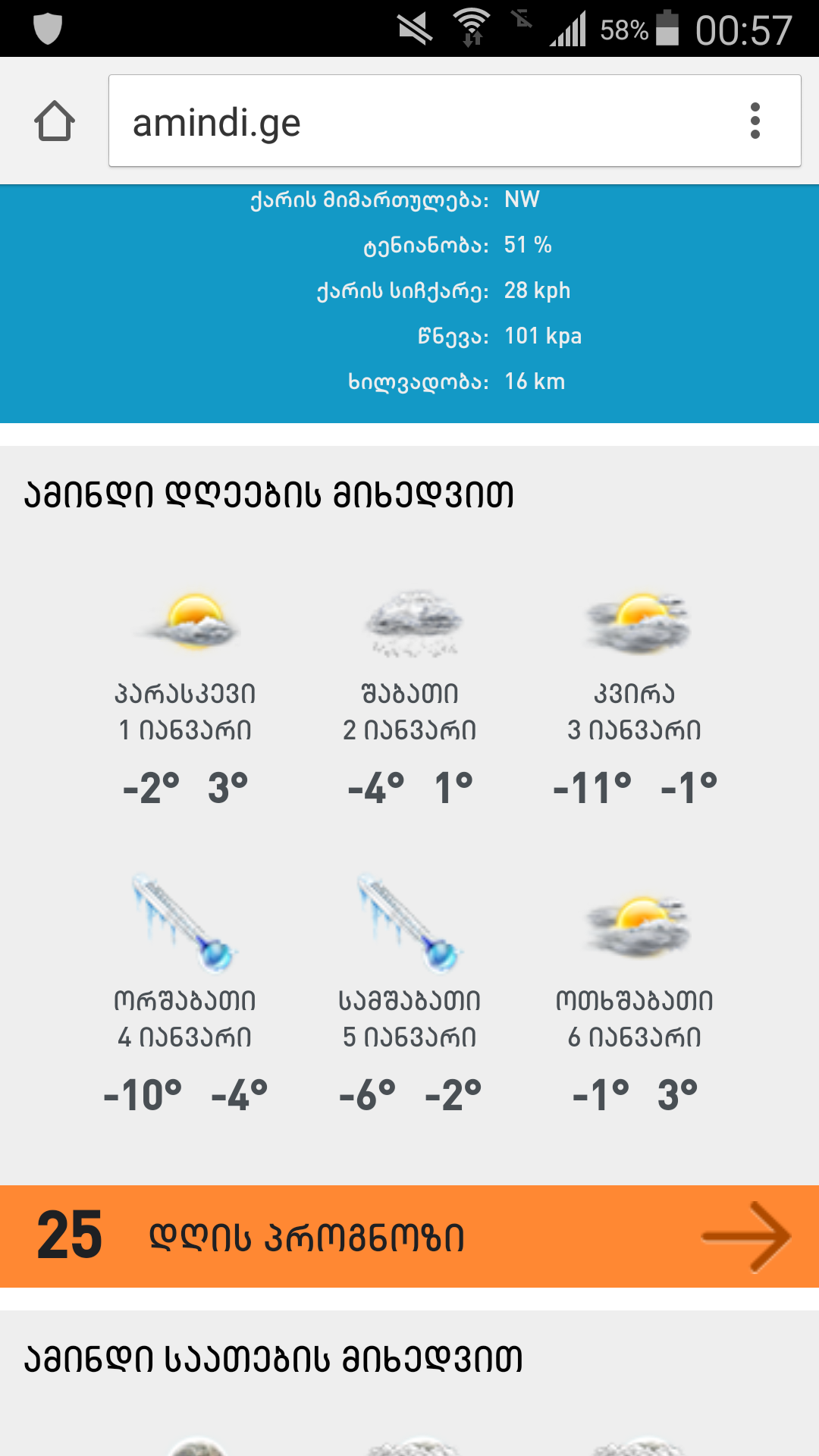The width and height of the screenshot is (819, 1456).
Task: Open the browser overflow menu
Action: [755, 121]
